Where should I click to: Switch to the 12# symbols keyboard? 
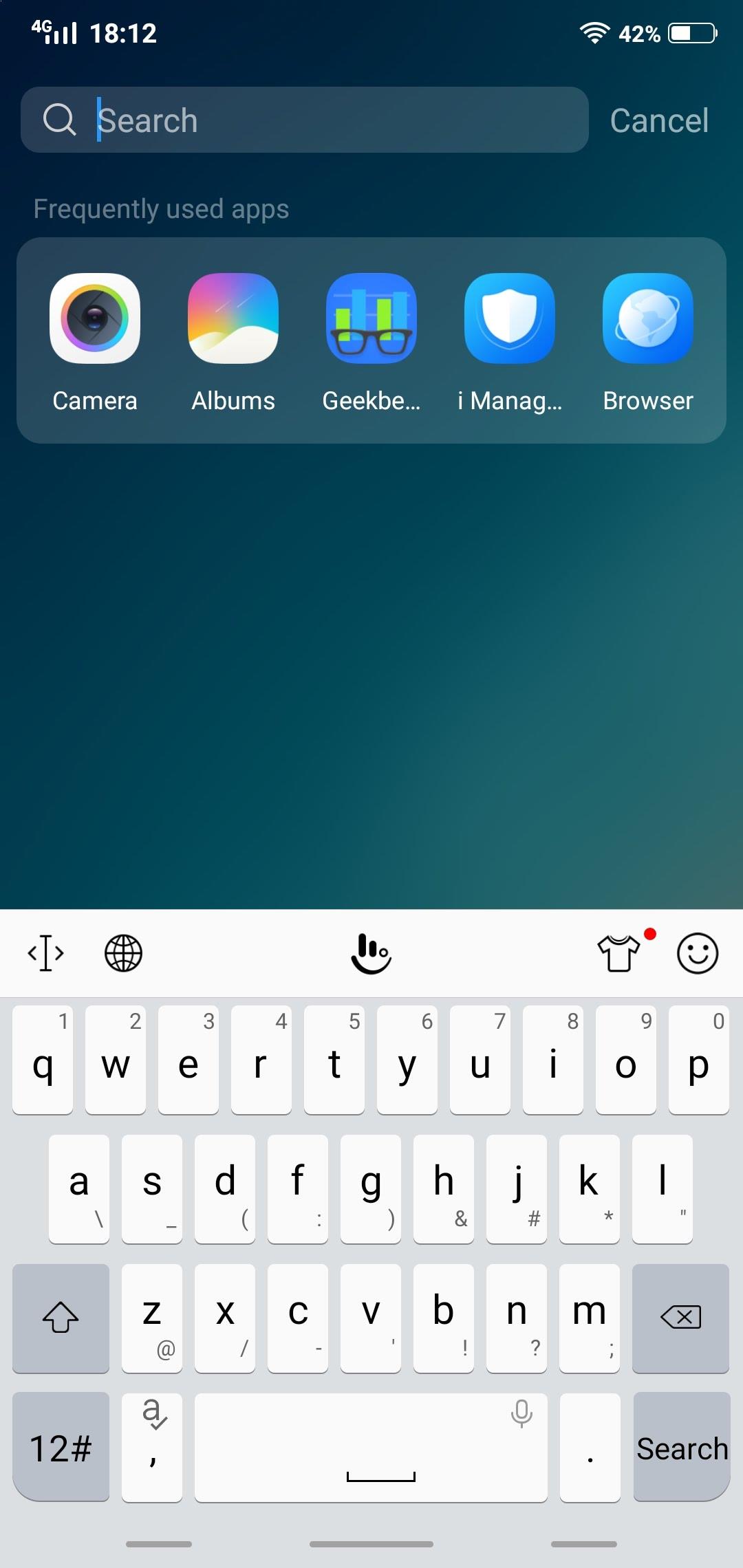tap(61, 1447)
